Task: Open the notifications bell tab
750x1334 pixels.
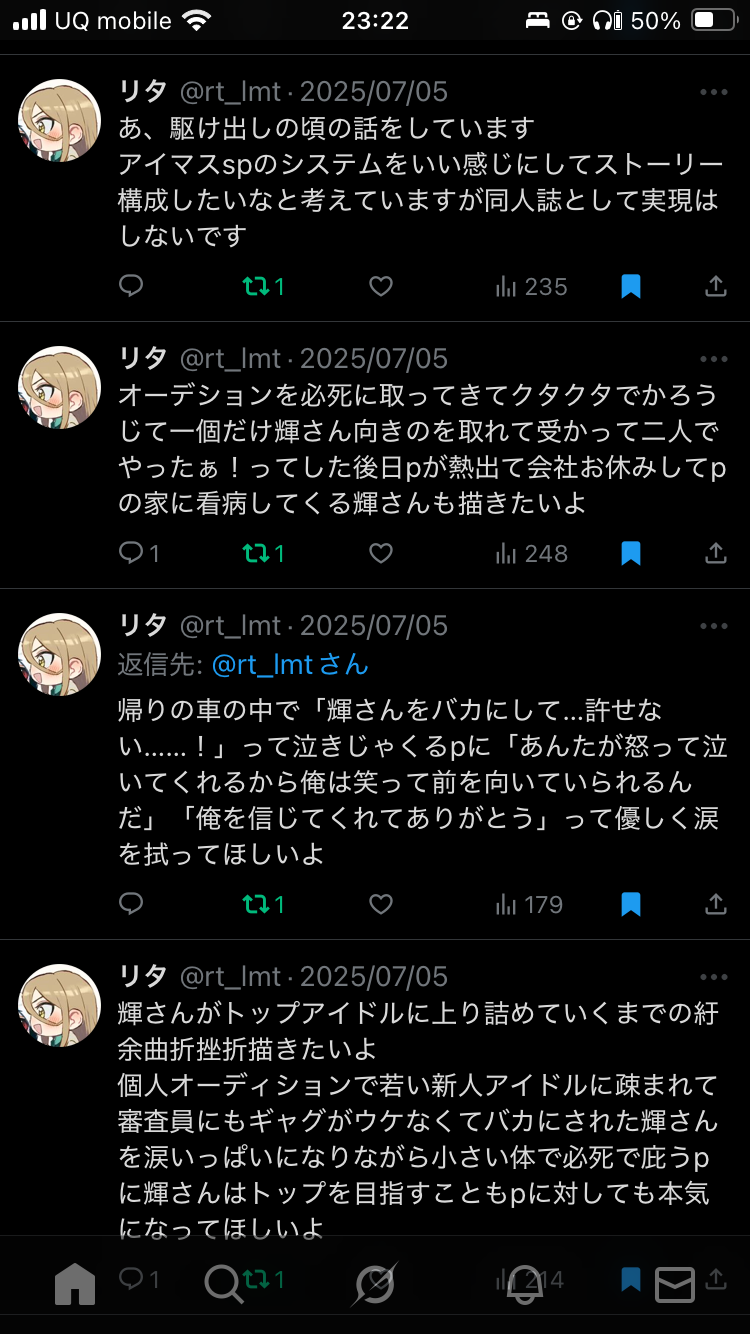Action: point(525,1282)
